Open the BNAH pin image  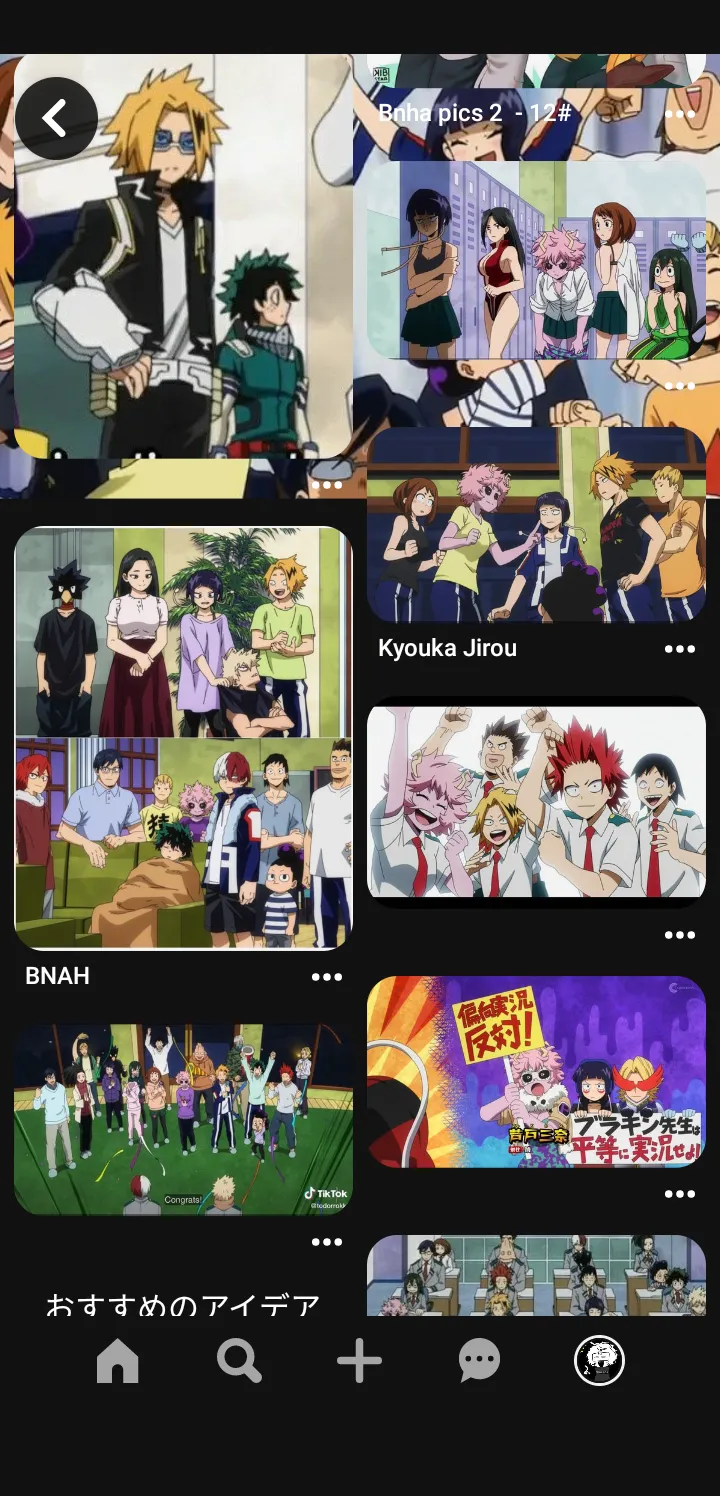tap(183, 738)
